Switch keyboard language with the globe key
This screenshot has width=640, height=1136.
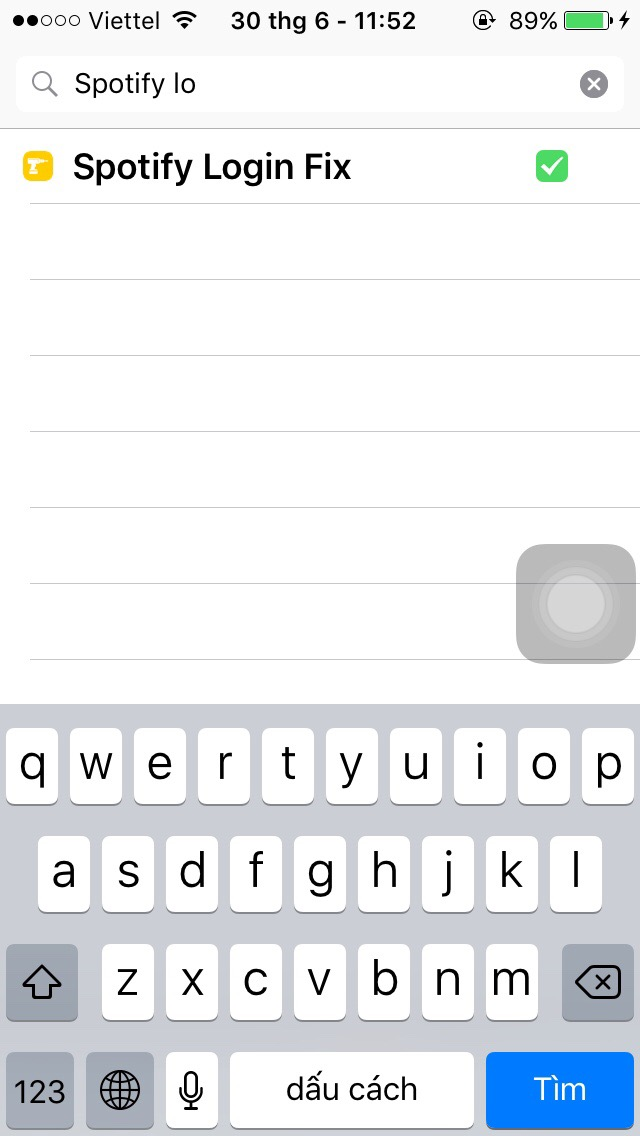[120, 1090]
